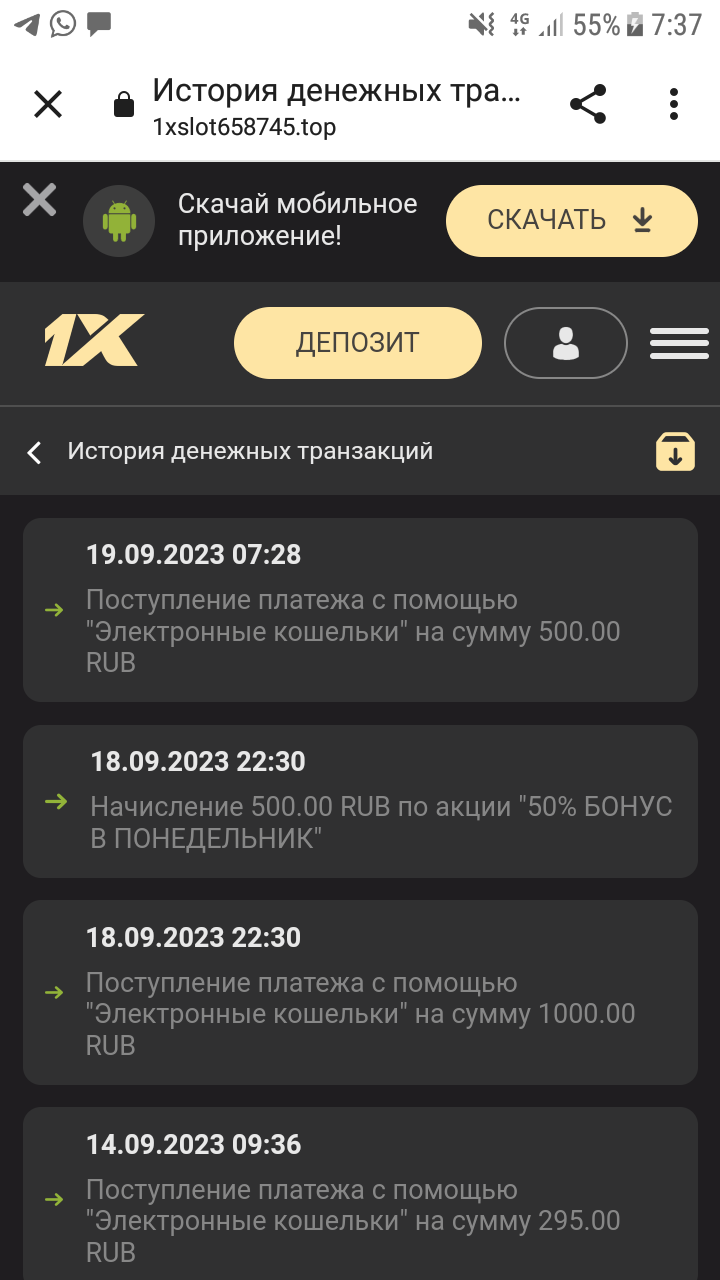Open the browser overflow menu

(x=674, y=104)
